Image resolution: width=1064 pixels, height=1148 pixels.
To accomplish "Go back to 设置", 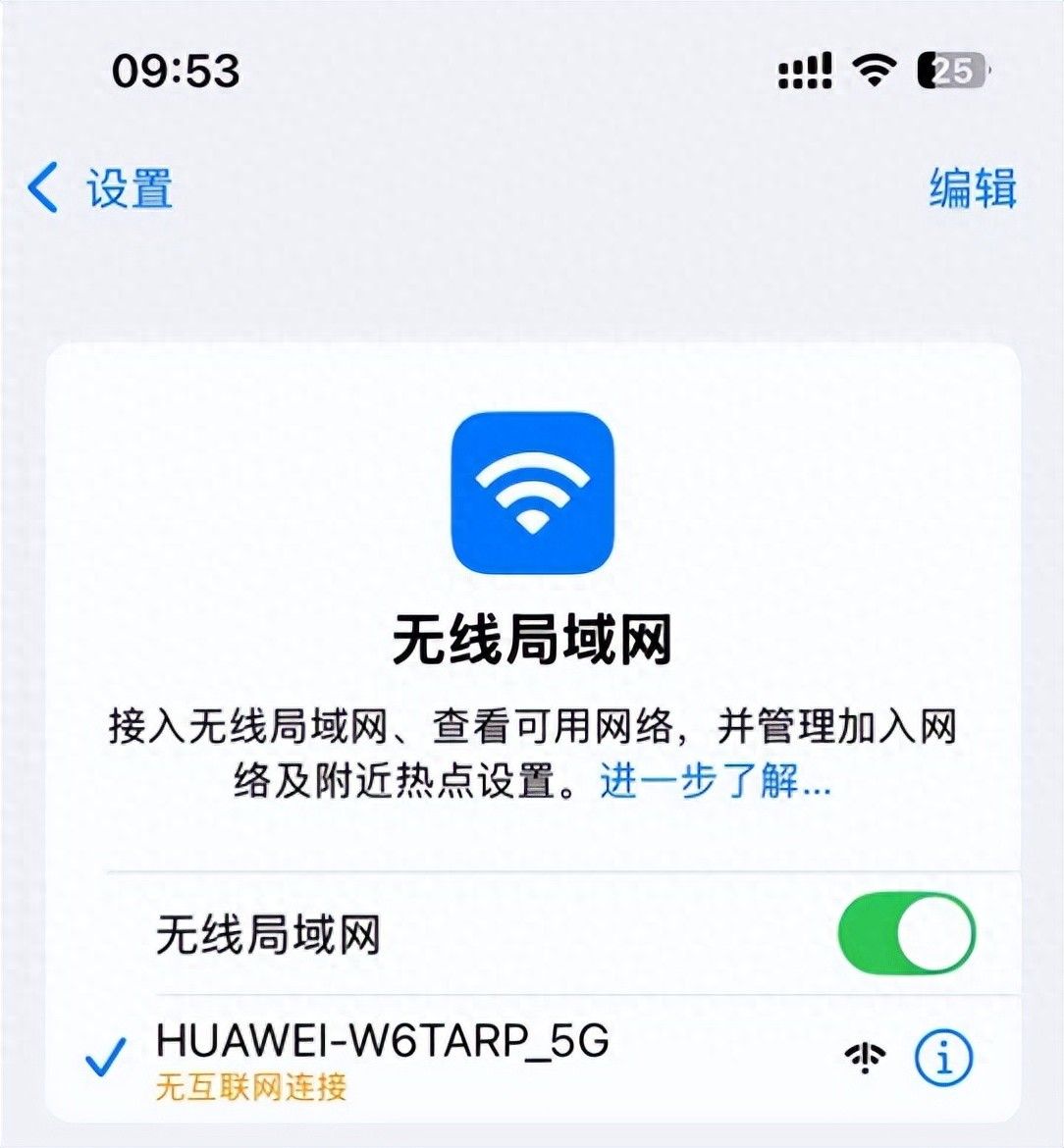I will click(100, 188).
